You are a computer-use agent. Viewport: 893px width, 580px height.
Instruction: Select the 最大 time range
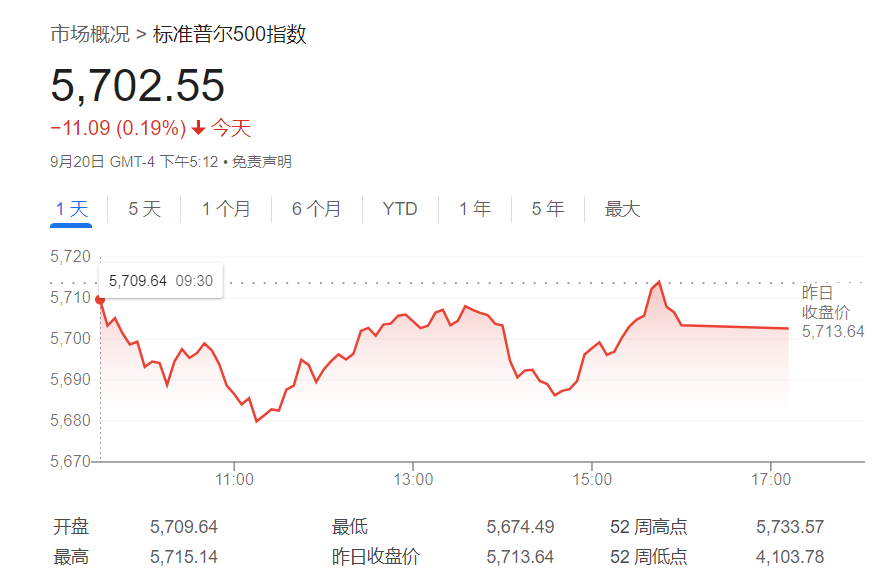pyautogui.click(x=622, y=209)
